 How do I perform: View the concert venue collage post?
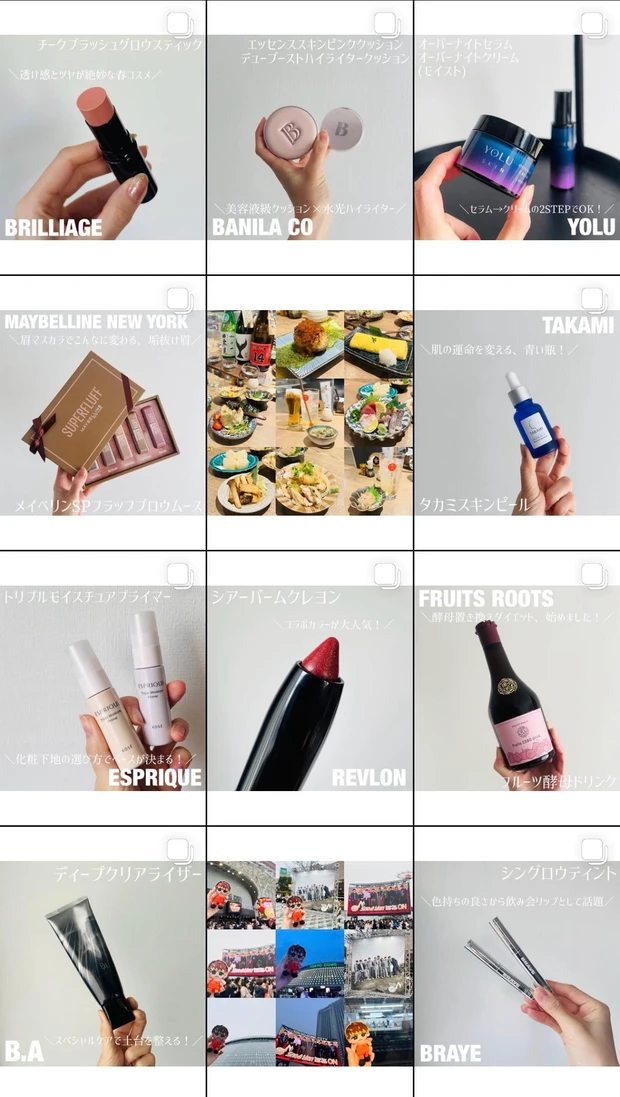310,963
